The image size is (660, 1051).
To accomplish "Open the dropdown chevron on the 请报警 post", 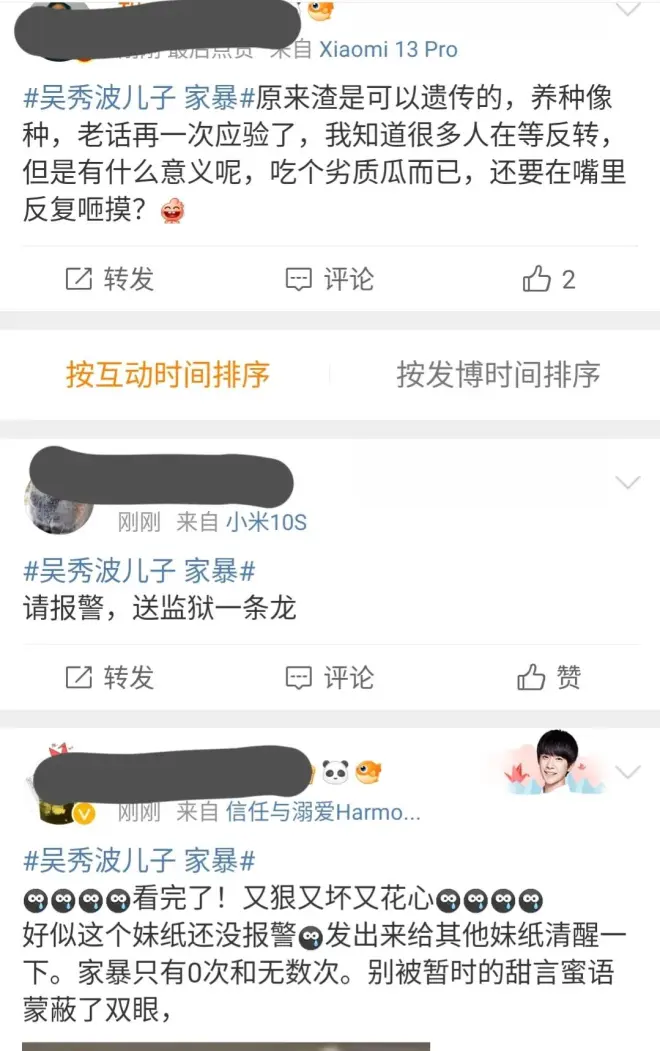I will (x=627, y=484).
